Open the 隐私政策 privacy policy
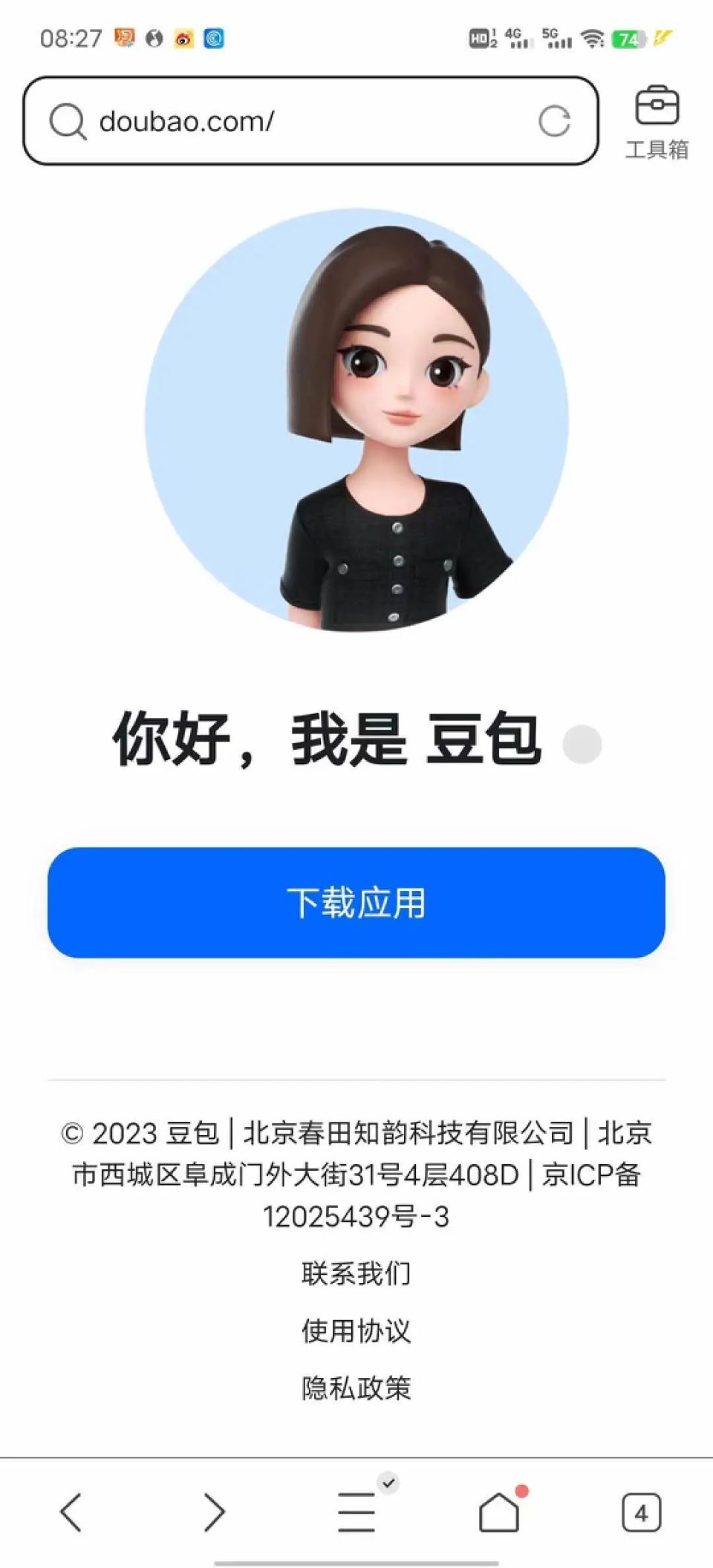This screenshot has width=713, height=1568. point(358,1385)
